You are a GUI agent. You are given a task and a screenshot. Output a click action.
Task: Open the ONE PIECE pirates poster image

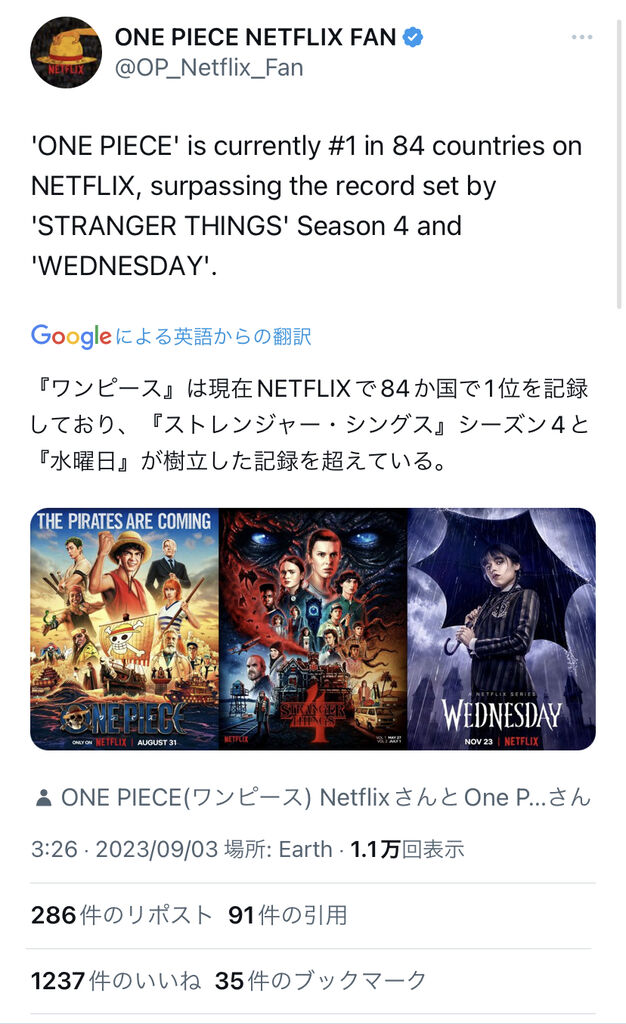click(x=124, y=629)
